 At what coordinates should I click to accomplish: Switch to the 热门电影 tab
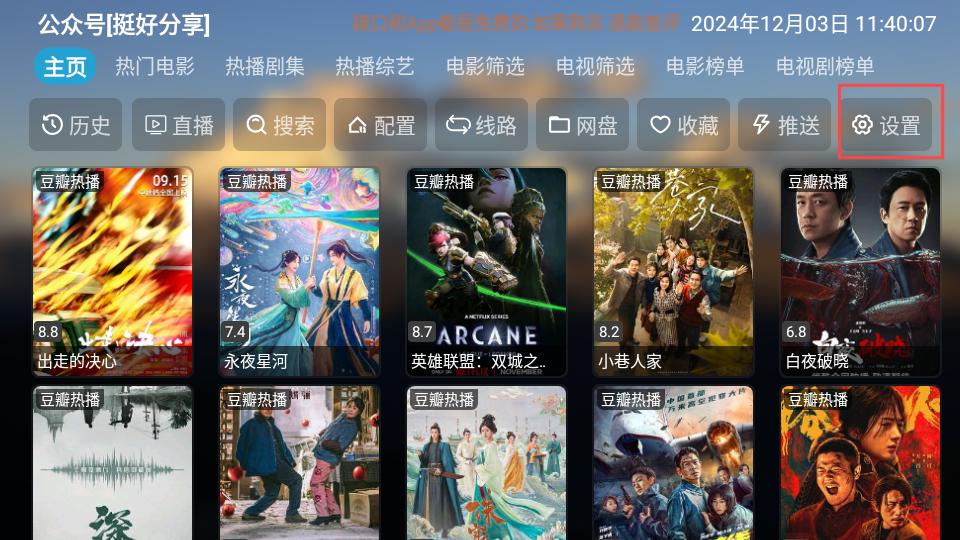(155, 67)
